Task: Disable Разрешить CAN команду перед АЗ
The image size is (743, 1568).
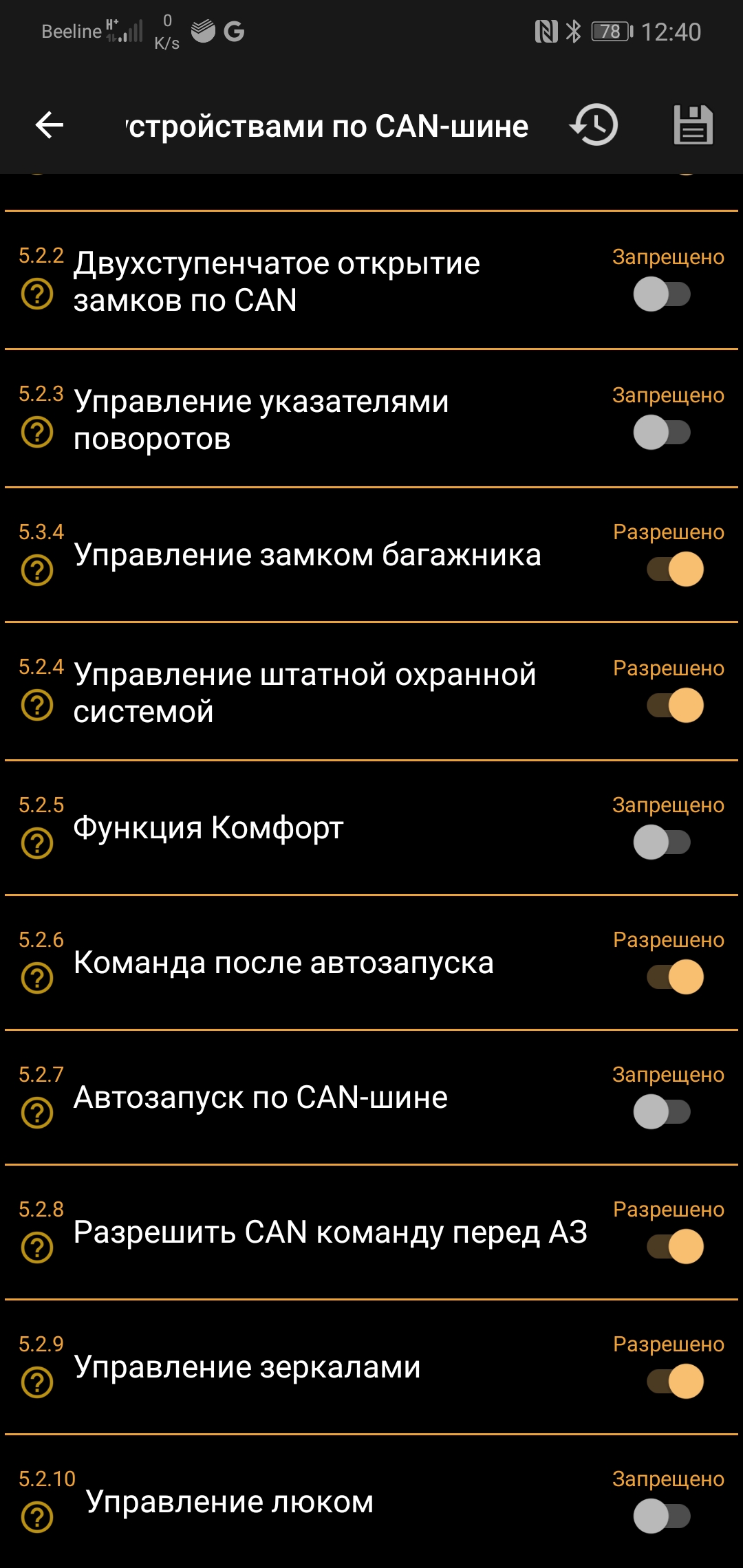Action: coord(675,1247)
